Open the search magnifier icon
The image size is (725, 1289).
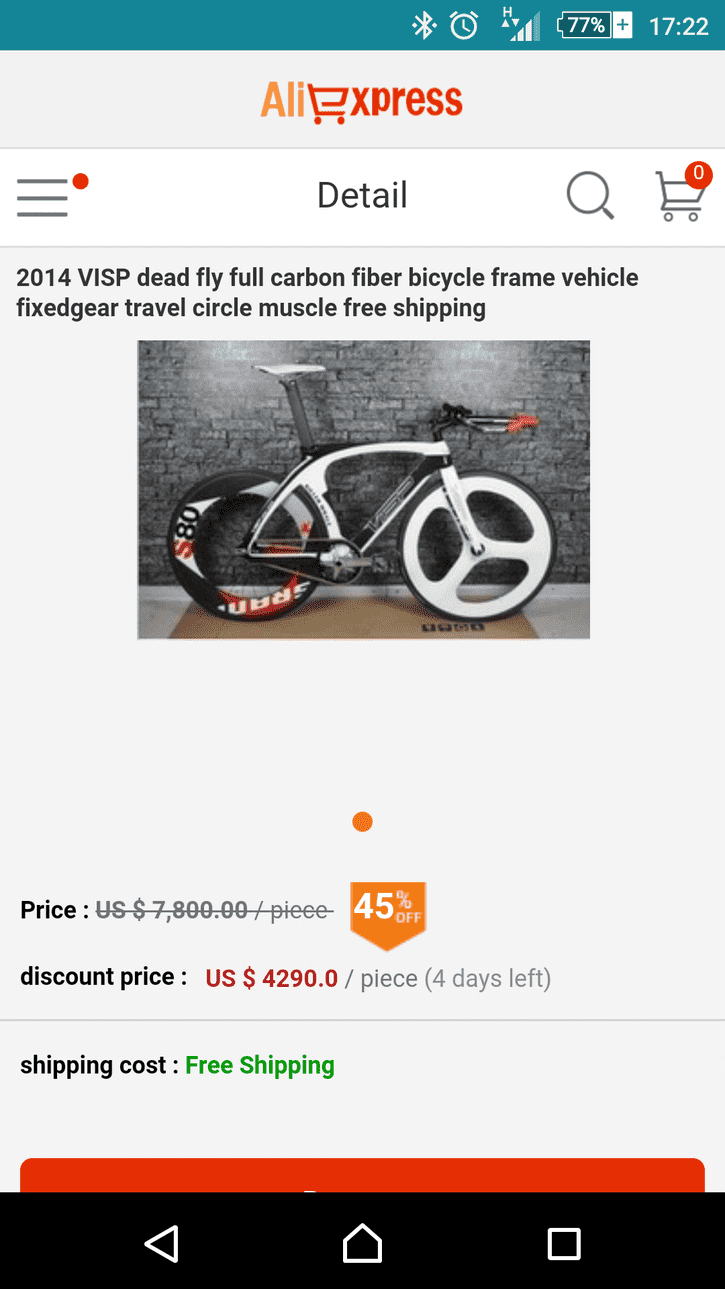coord(590,195)
